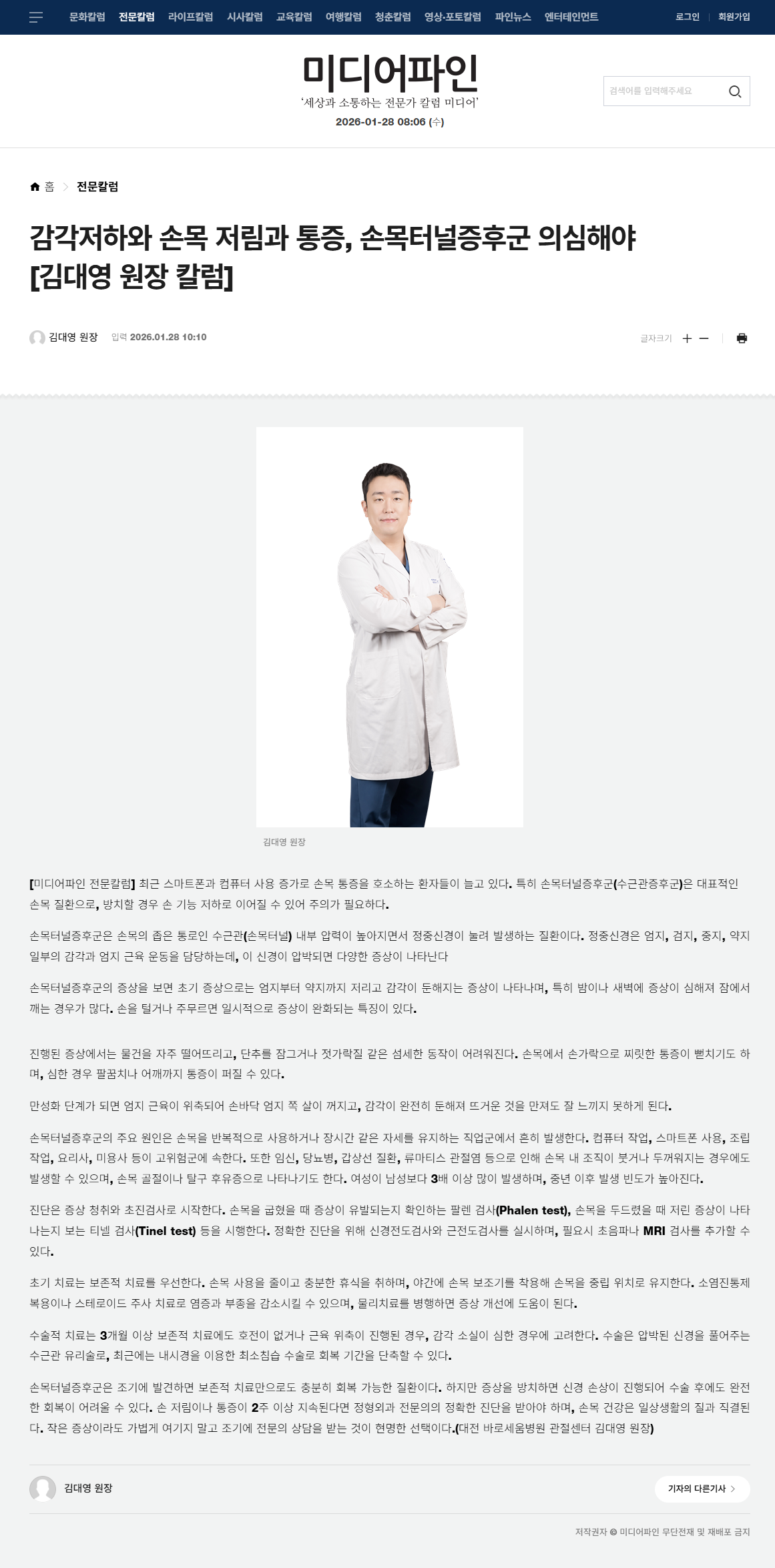The height and width of the screenshot is (1568, 775).
Task: Tap the magnifier search icon
Action: 735,91
